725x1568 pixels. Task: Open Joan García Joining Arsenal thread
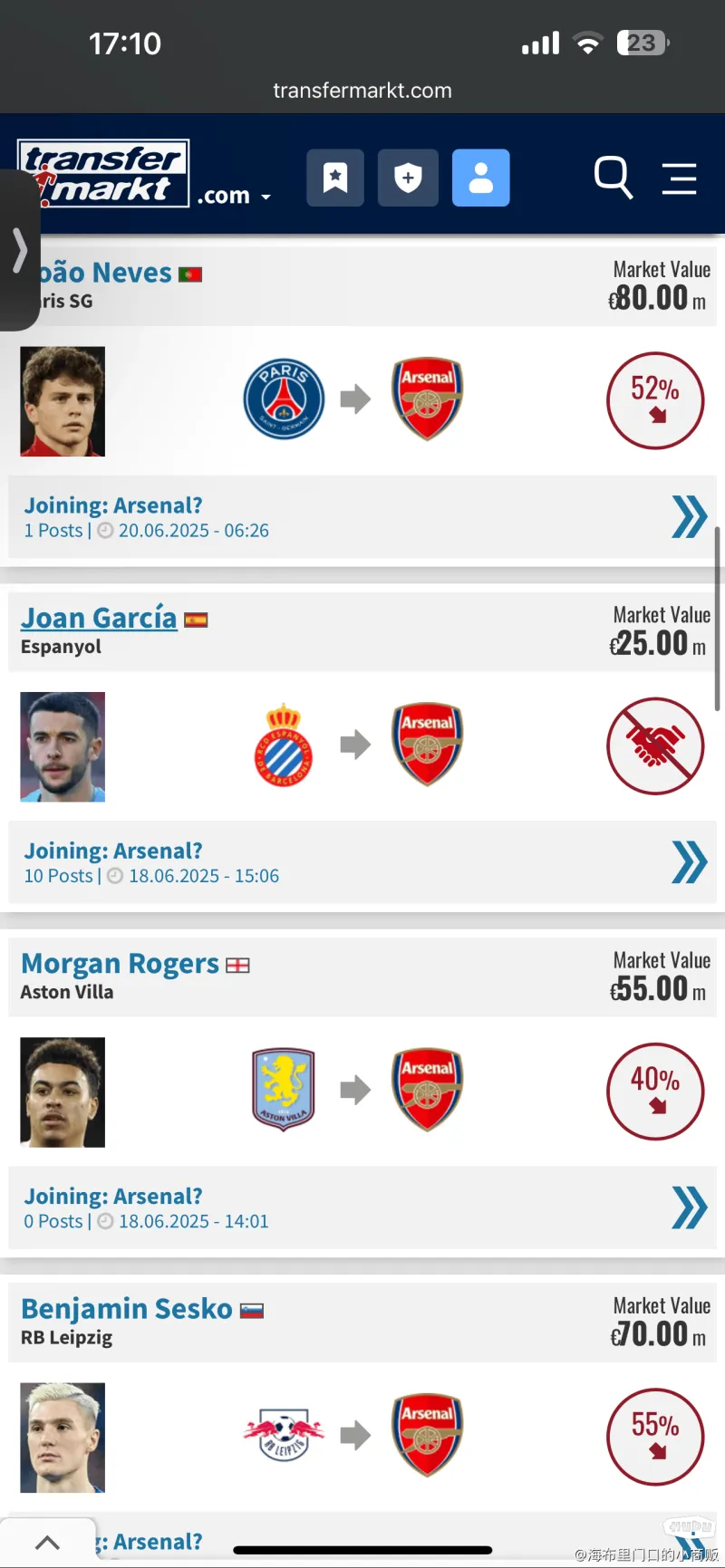point(112,851)
